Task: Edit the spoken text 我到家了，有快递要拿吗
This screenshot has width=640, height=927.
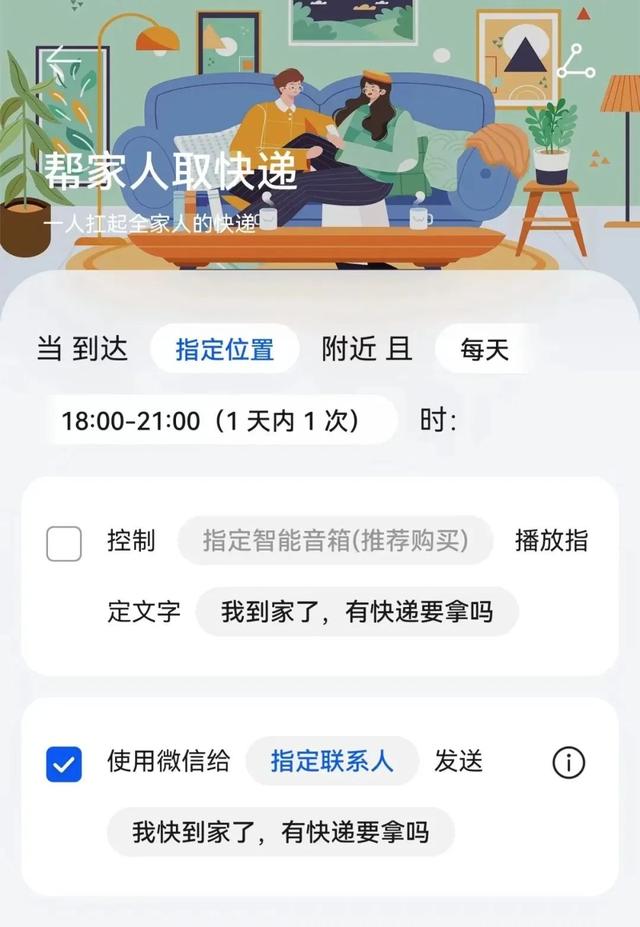Action: 357,611
